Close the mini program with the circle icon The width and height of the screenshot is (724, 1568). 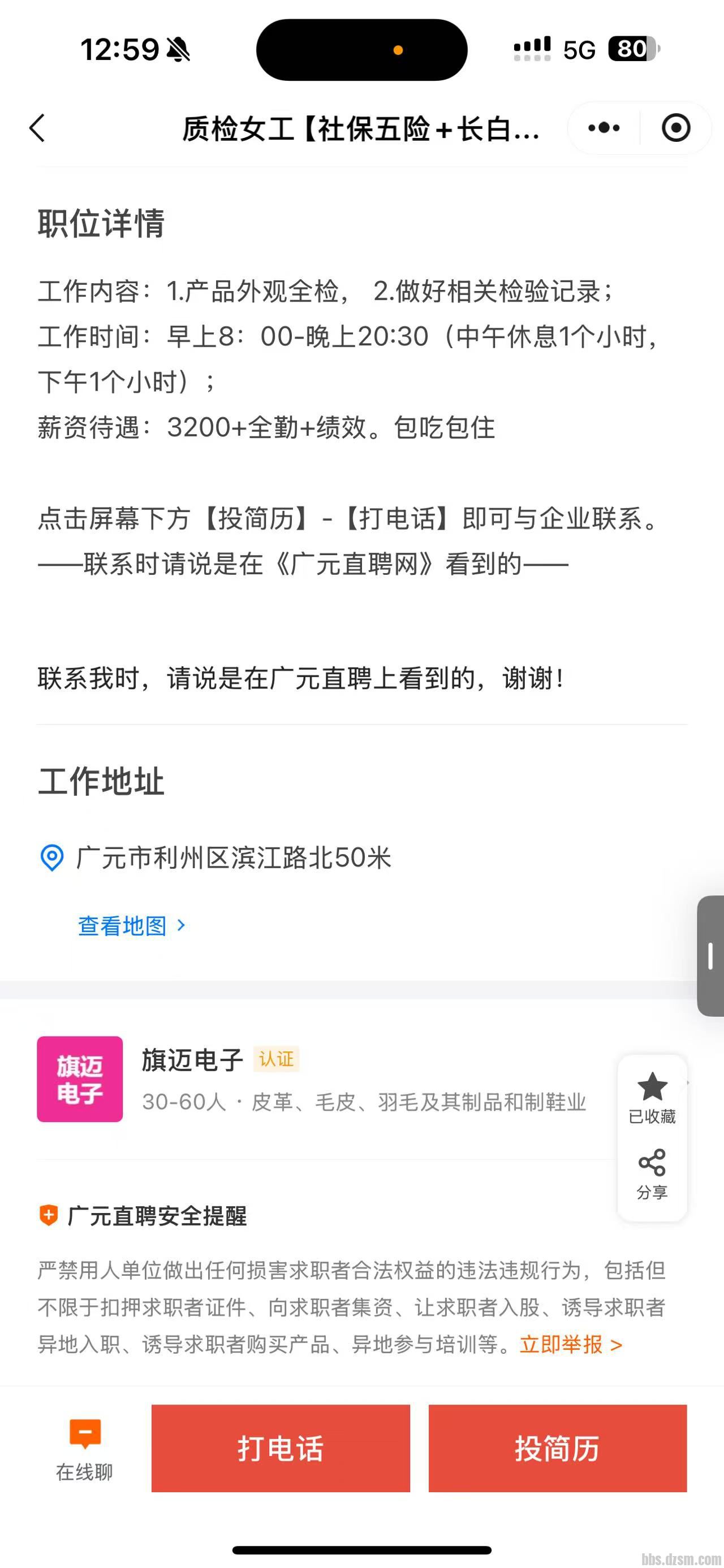click(675, 128)
